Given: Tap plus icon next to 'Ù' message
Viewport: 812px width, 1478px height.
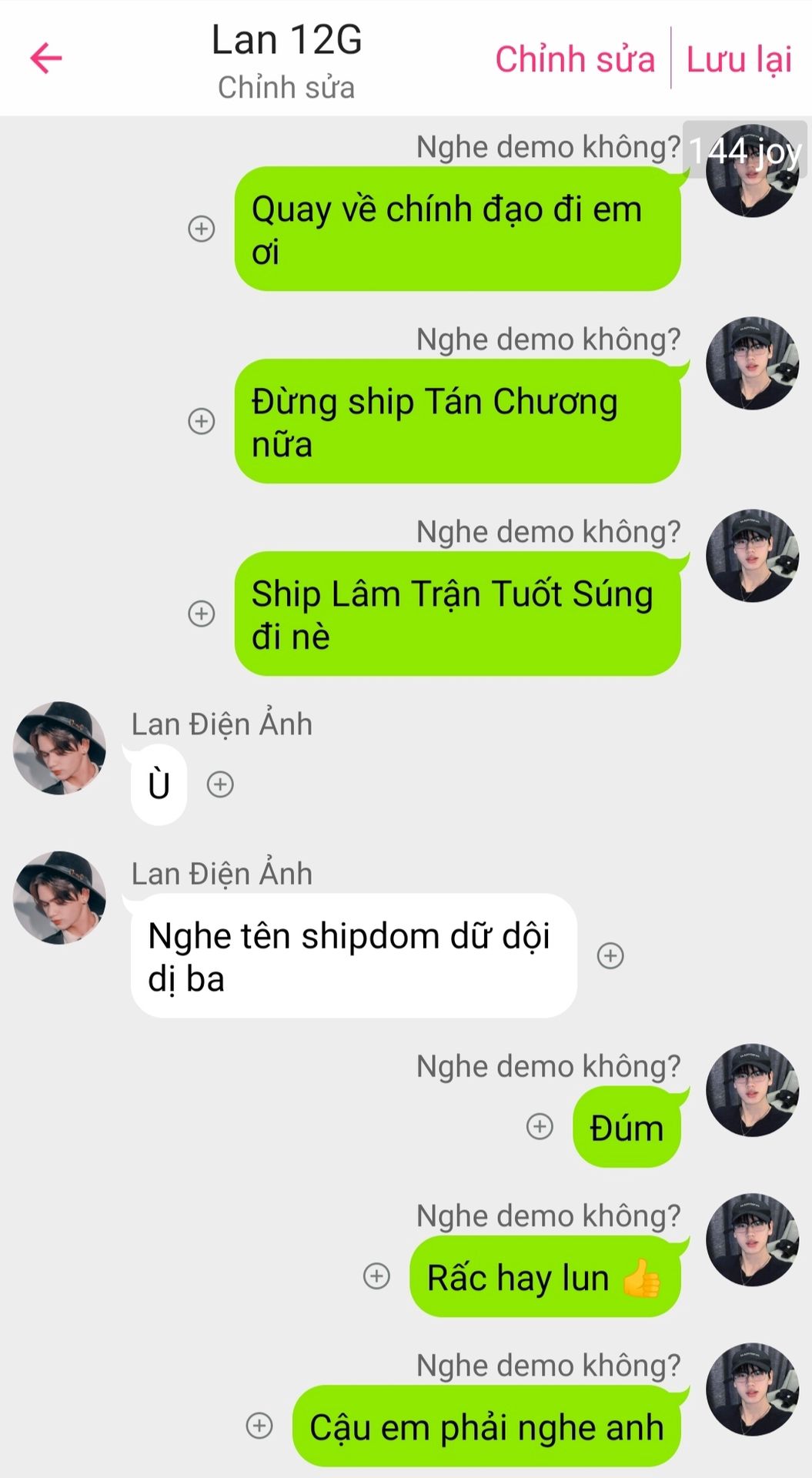Looking at the screenshot, I should [220, 784].
